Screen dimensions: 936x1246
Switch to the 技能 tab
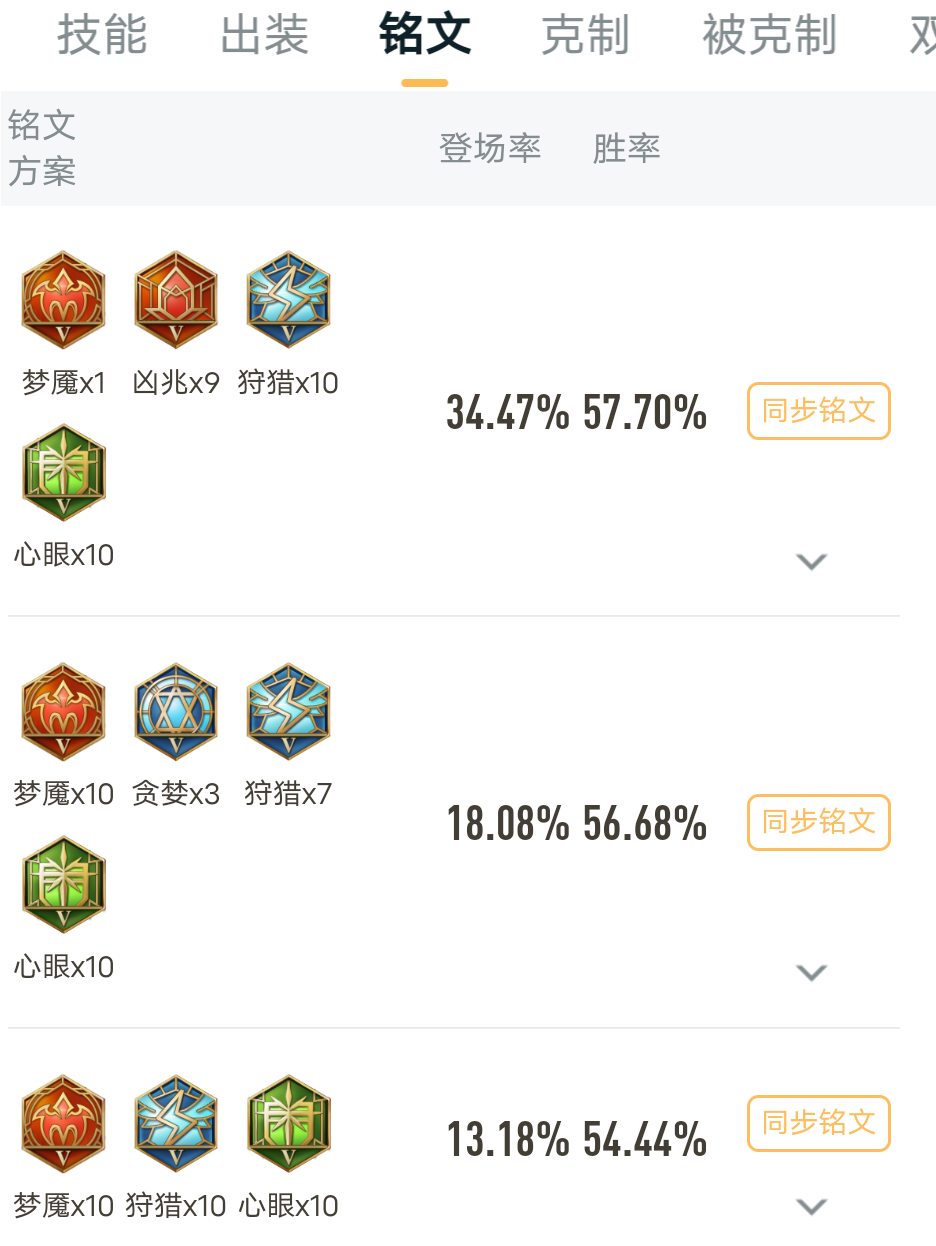point(102,36)
